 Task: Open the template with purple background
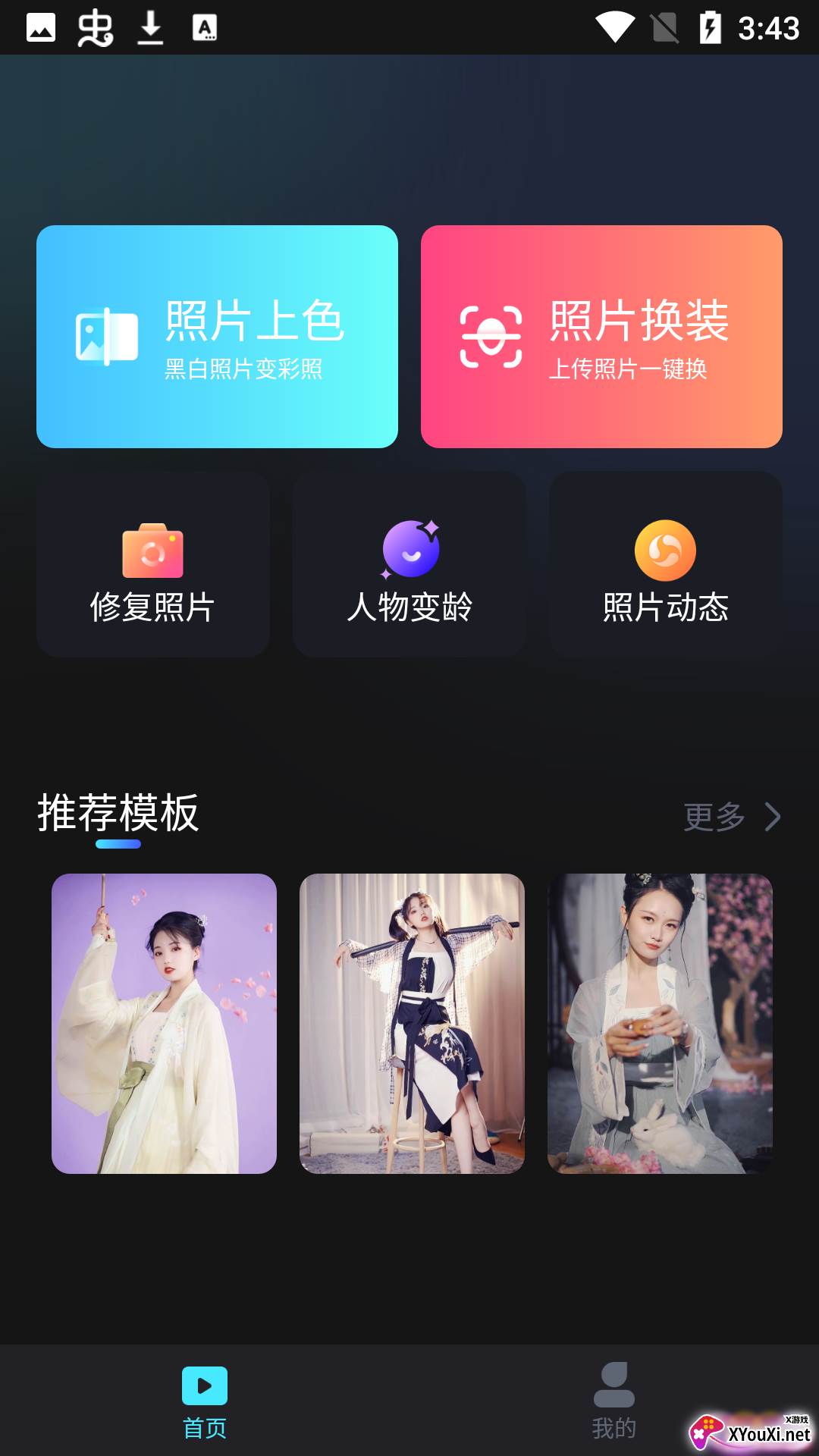tap(164, 1023)
